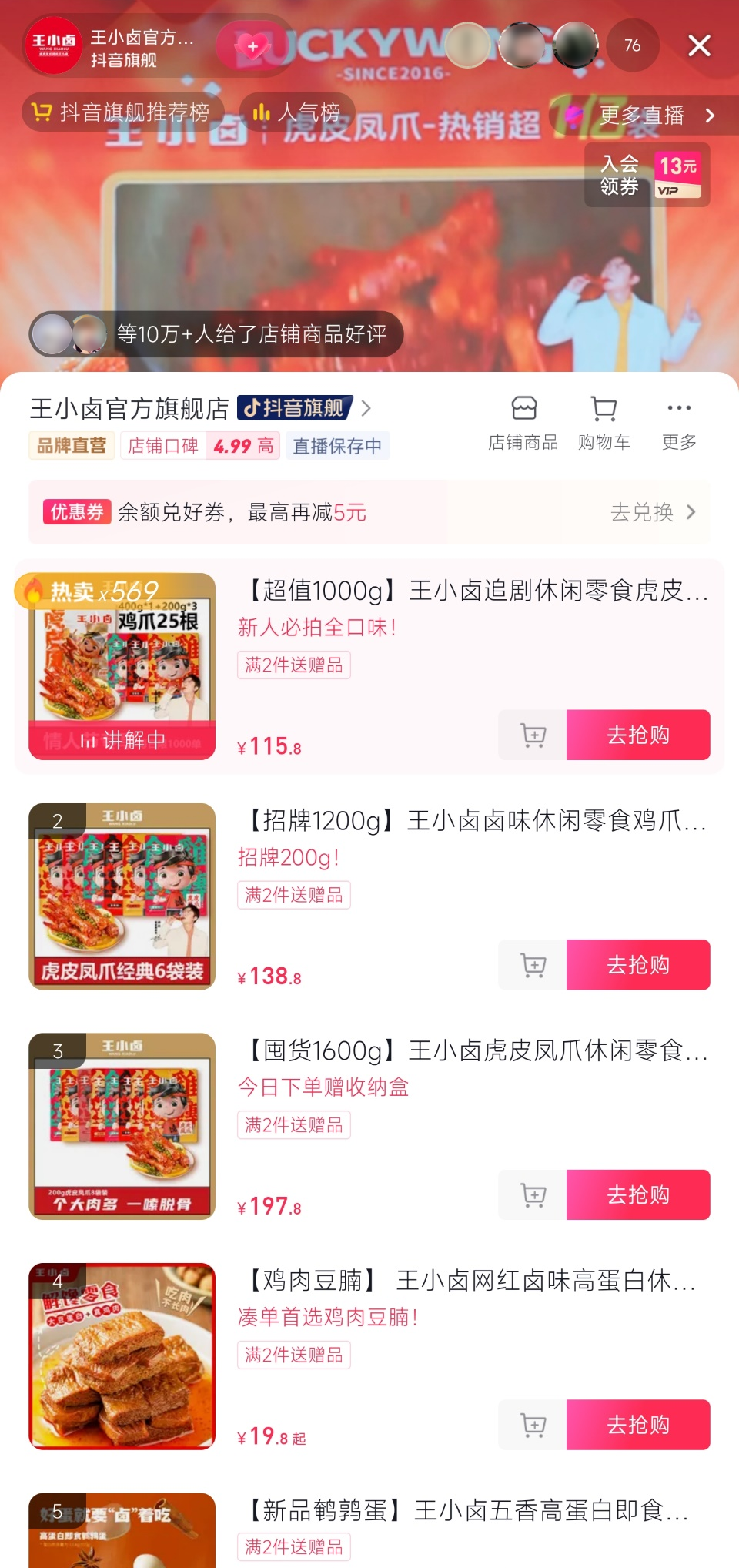Viewport: 739px width, 1568px height.
Task: Open the 更多 options menu
Action: click(679, 422)
